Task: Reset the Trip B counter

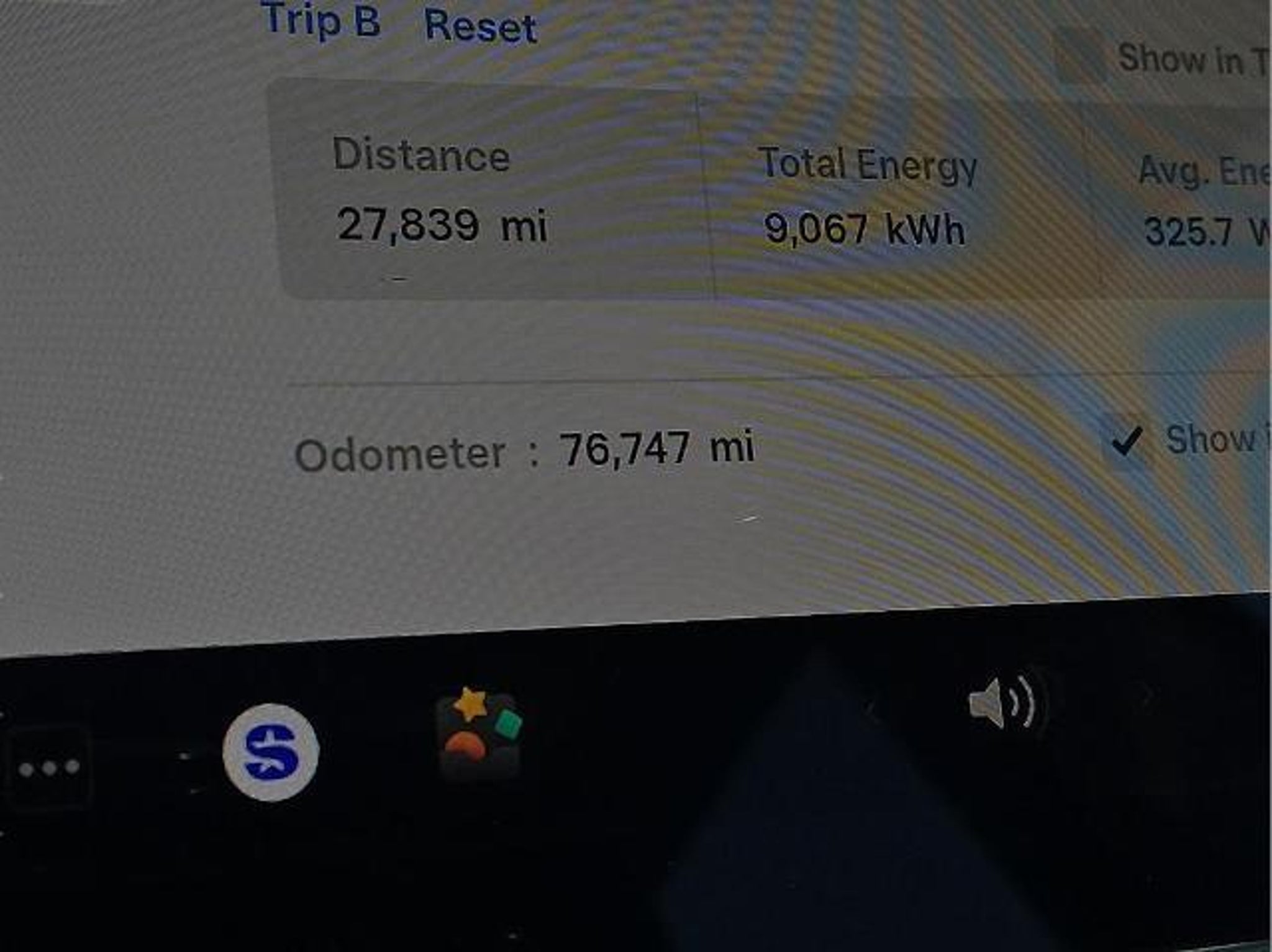Action: click(x=480, y=27)
